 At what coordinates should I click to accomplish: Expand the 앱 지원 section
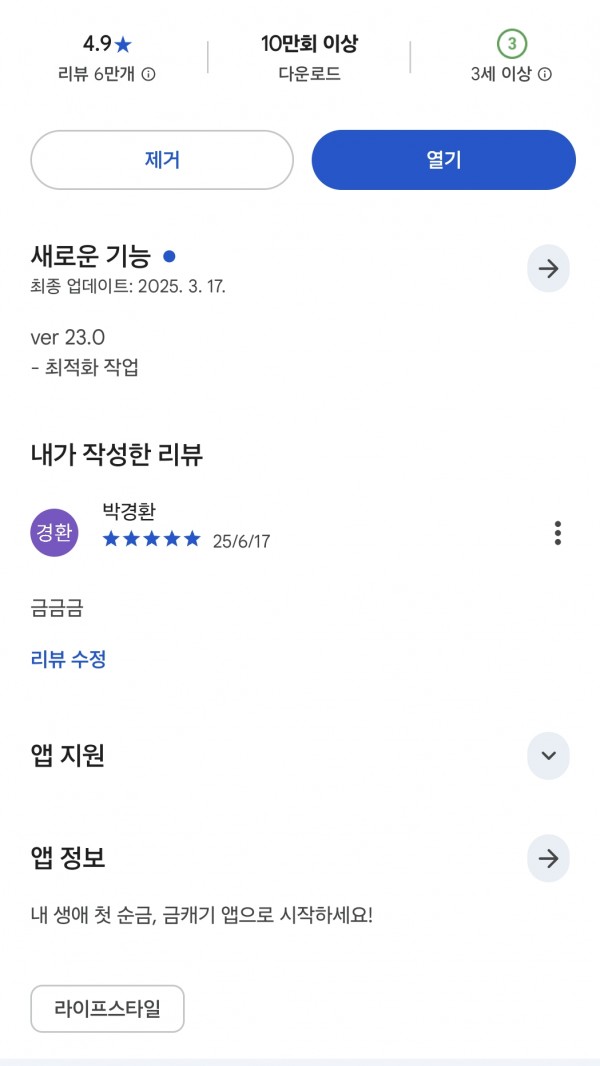pyautogui.click(x=548, y=755)
